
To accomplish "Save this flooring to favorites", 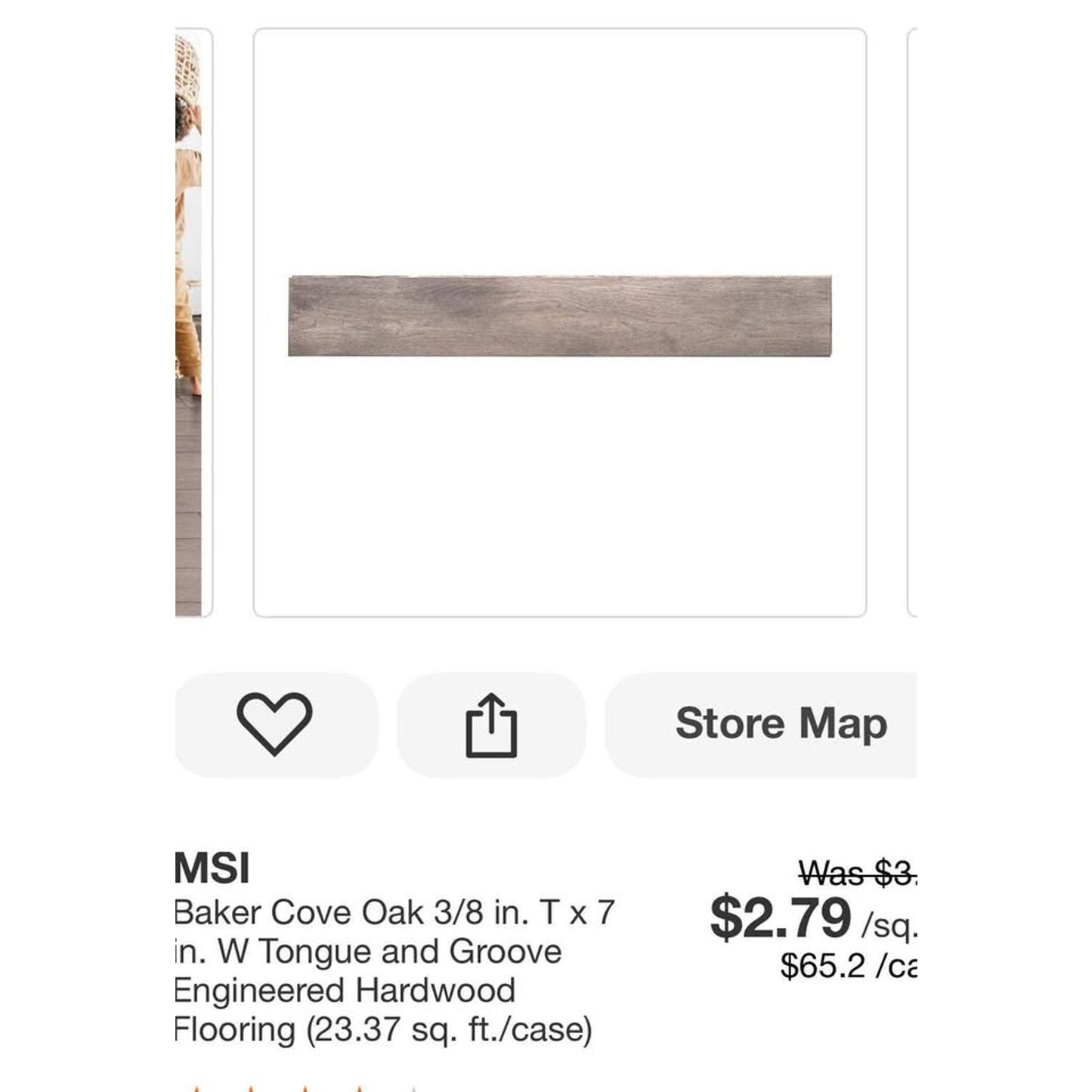I will (x=274, y=724).
